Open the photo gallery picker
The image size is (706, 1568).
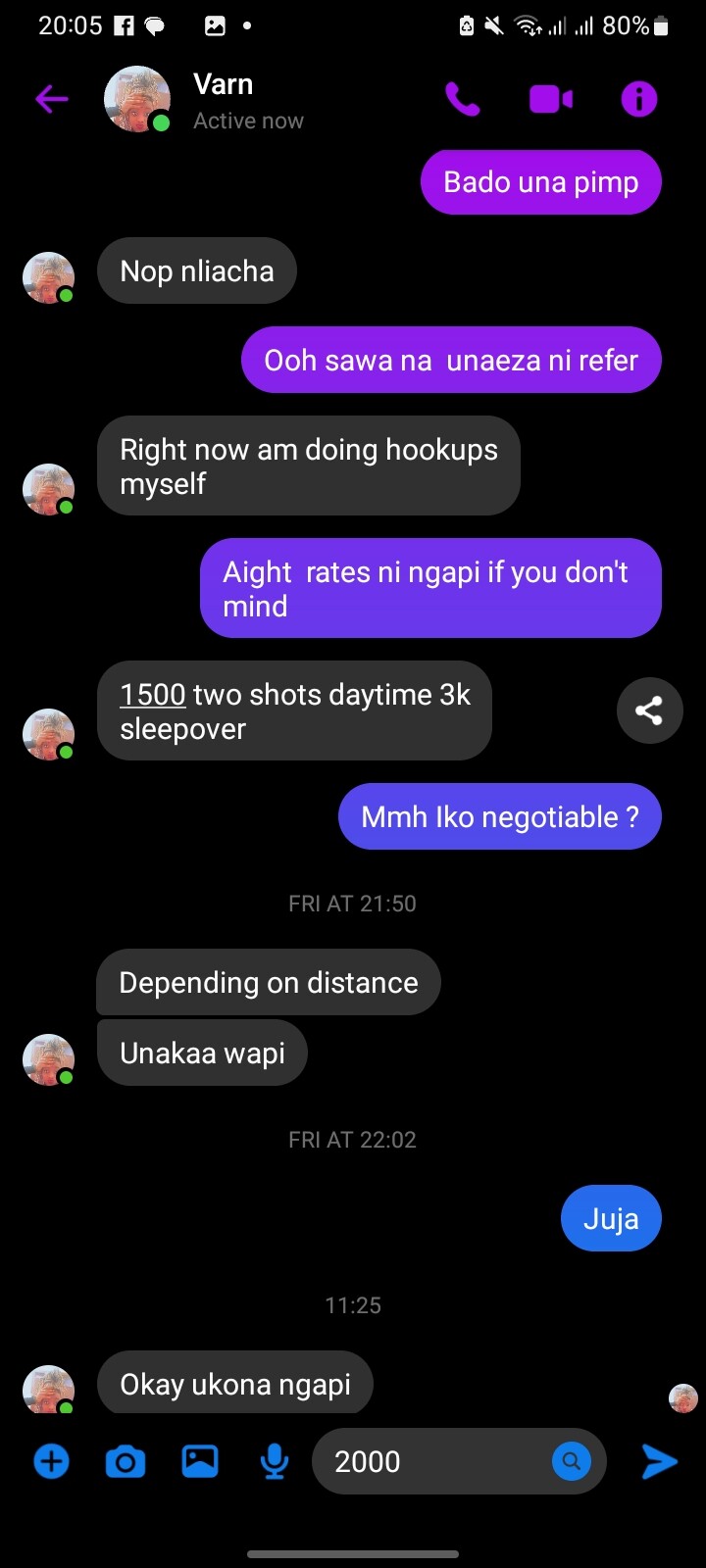tap(200, 1461)
